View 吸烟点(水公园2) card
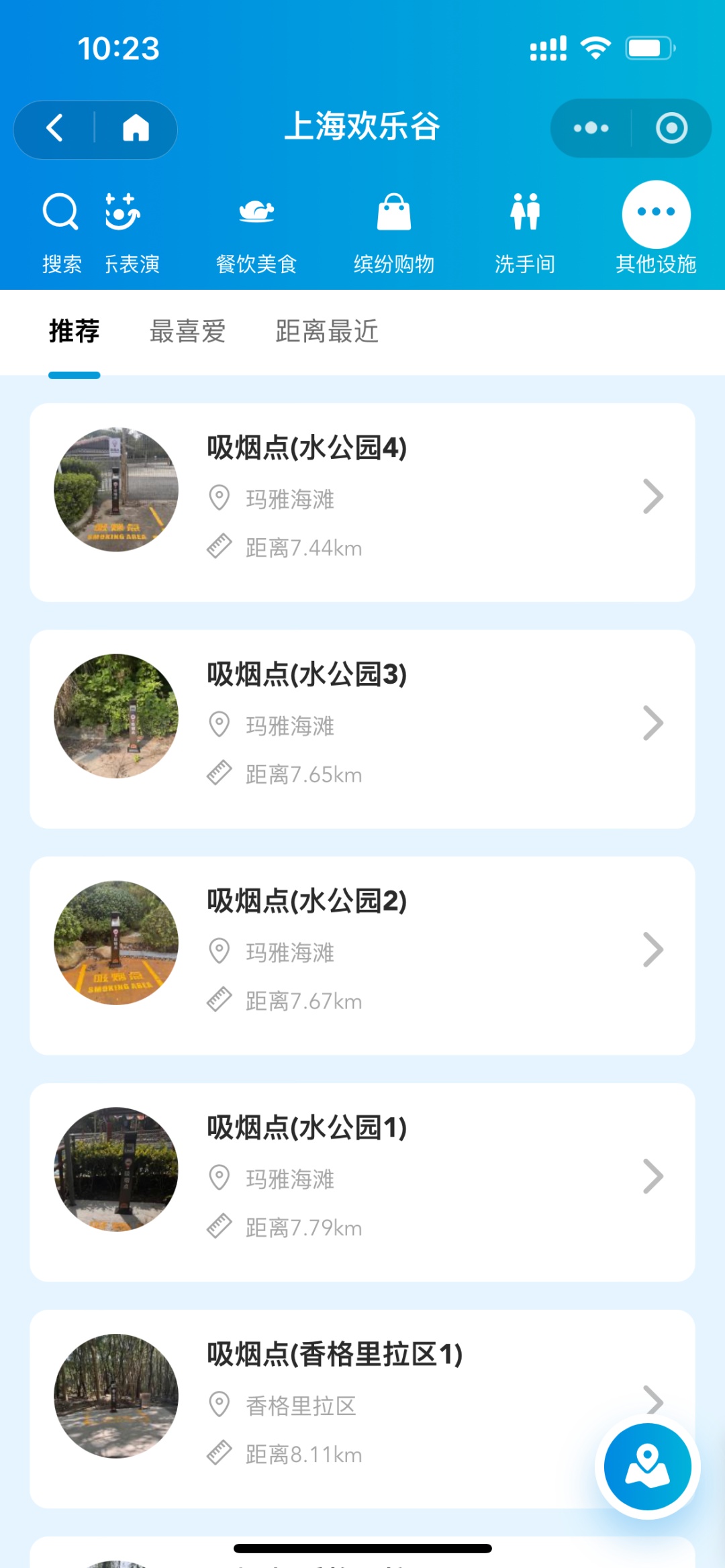 (x=362, y=955)
